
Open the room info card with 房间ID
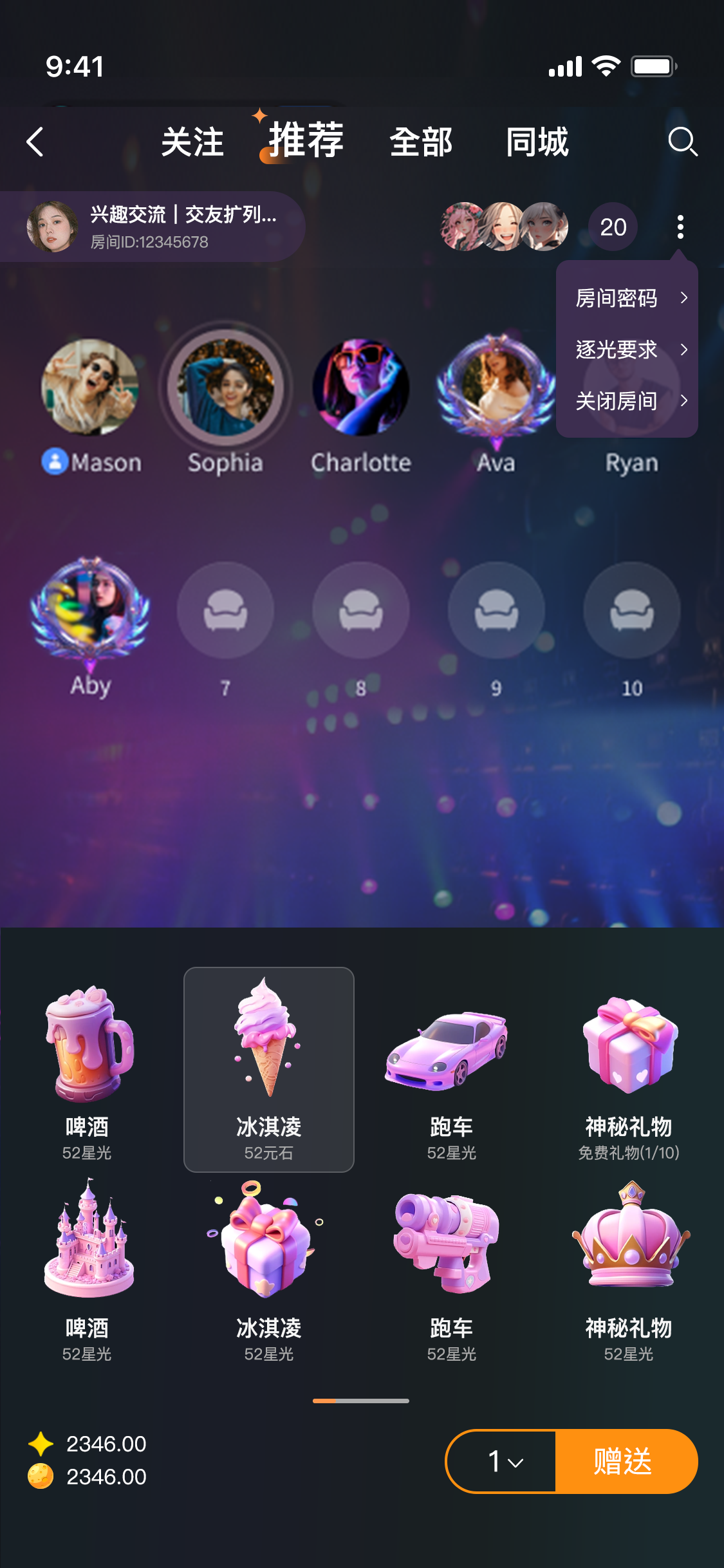click(x=153, y=227)
